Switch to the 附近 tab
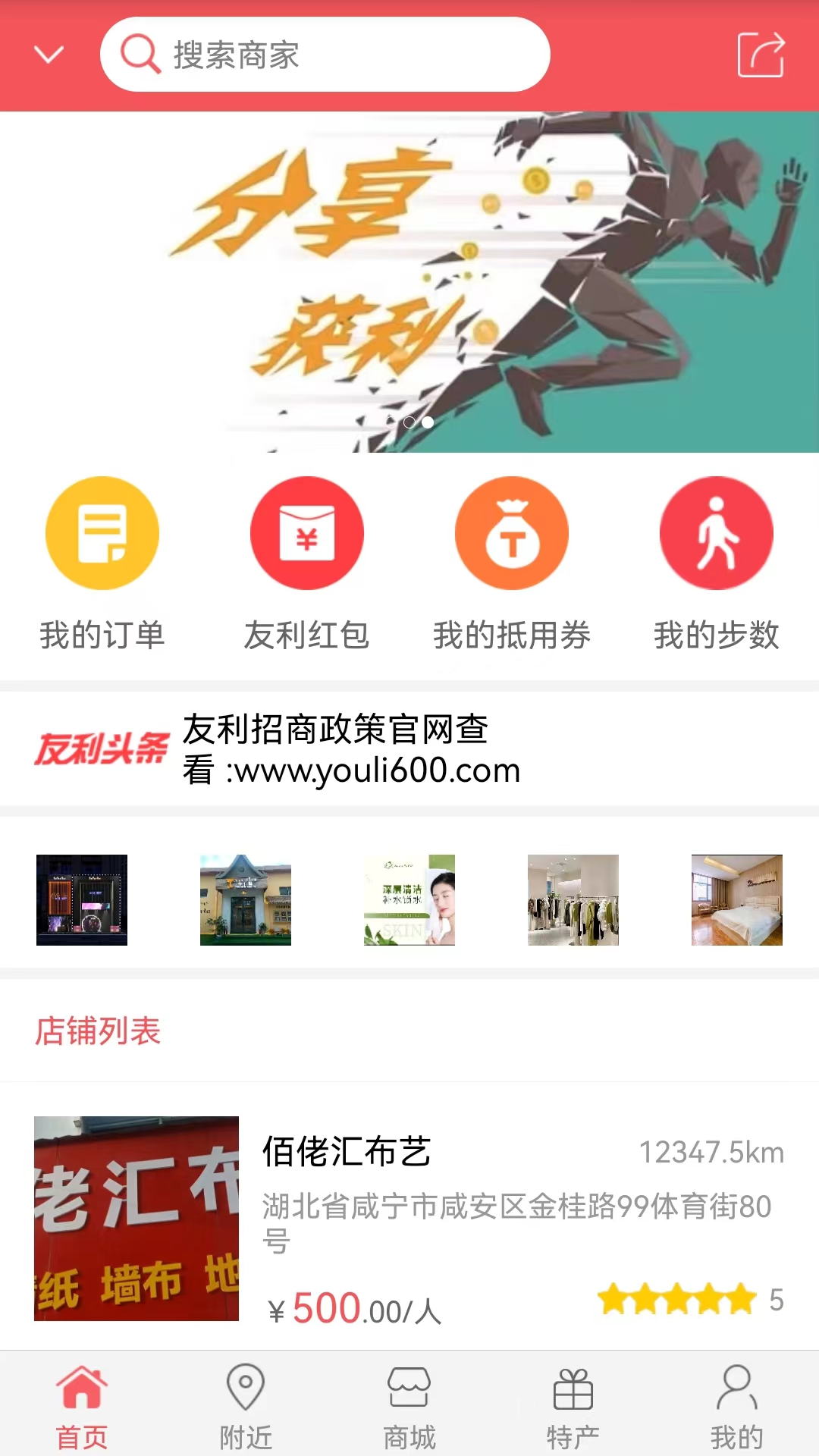The image size is (819, 1456). 246,1406
